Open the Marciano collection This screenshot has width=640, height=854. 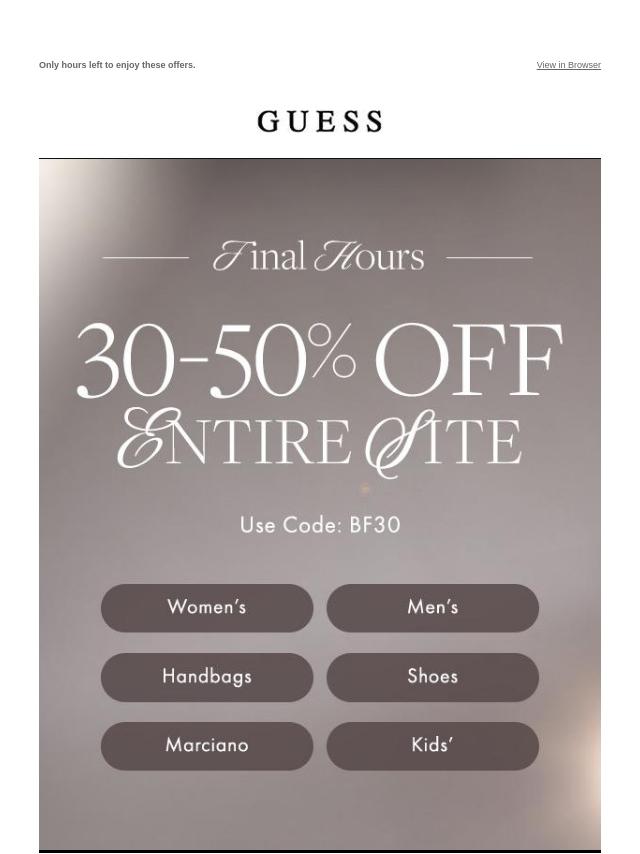click(207, 746)
